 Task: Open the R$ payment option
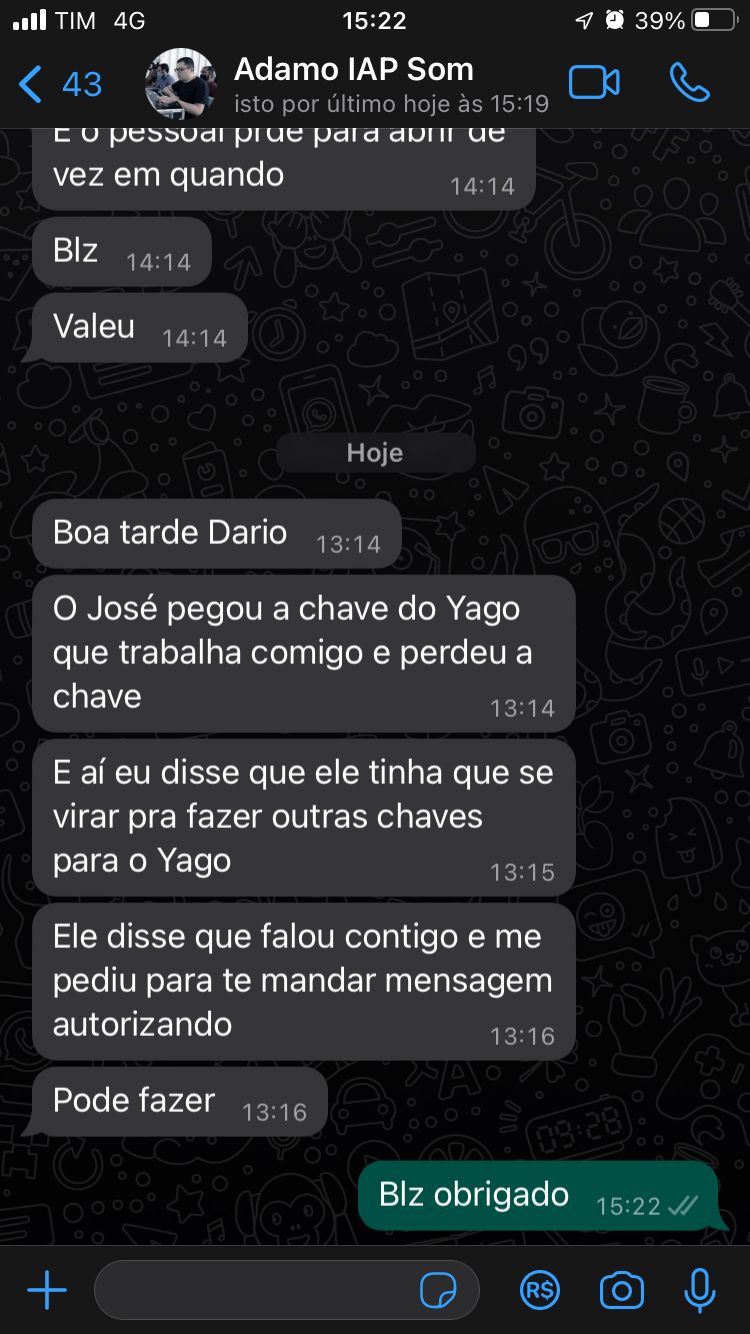pos(540,1290)
